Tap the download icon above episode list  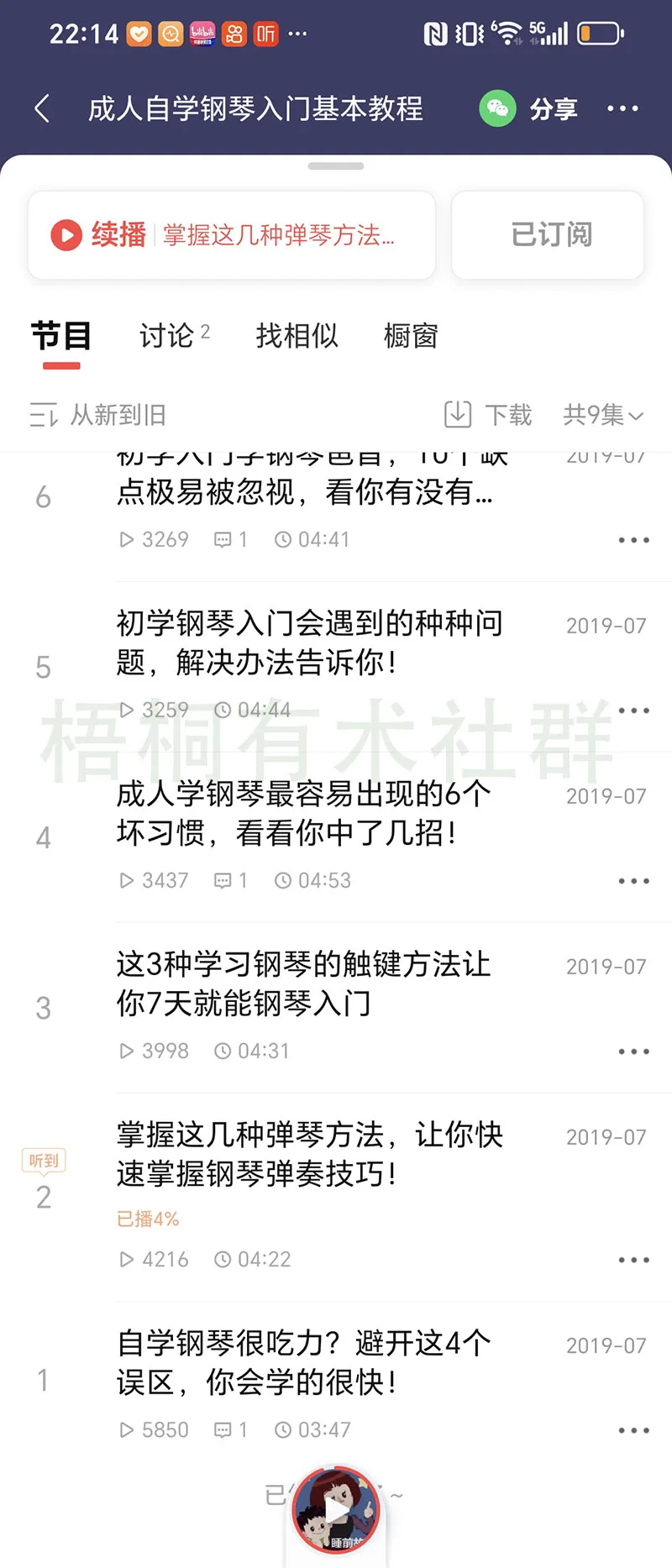(x=458, y=414)
